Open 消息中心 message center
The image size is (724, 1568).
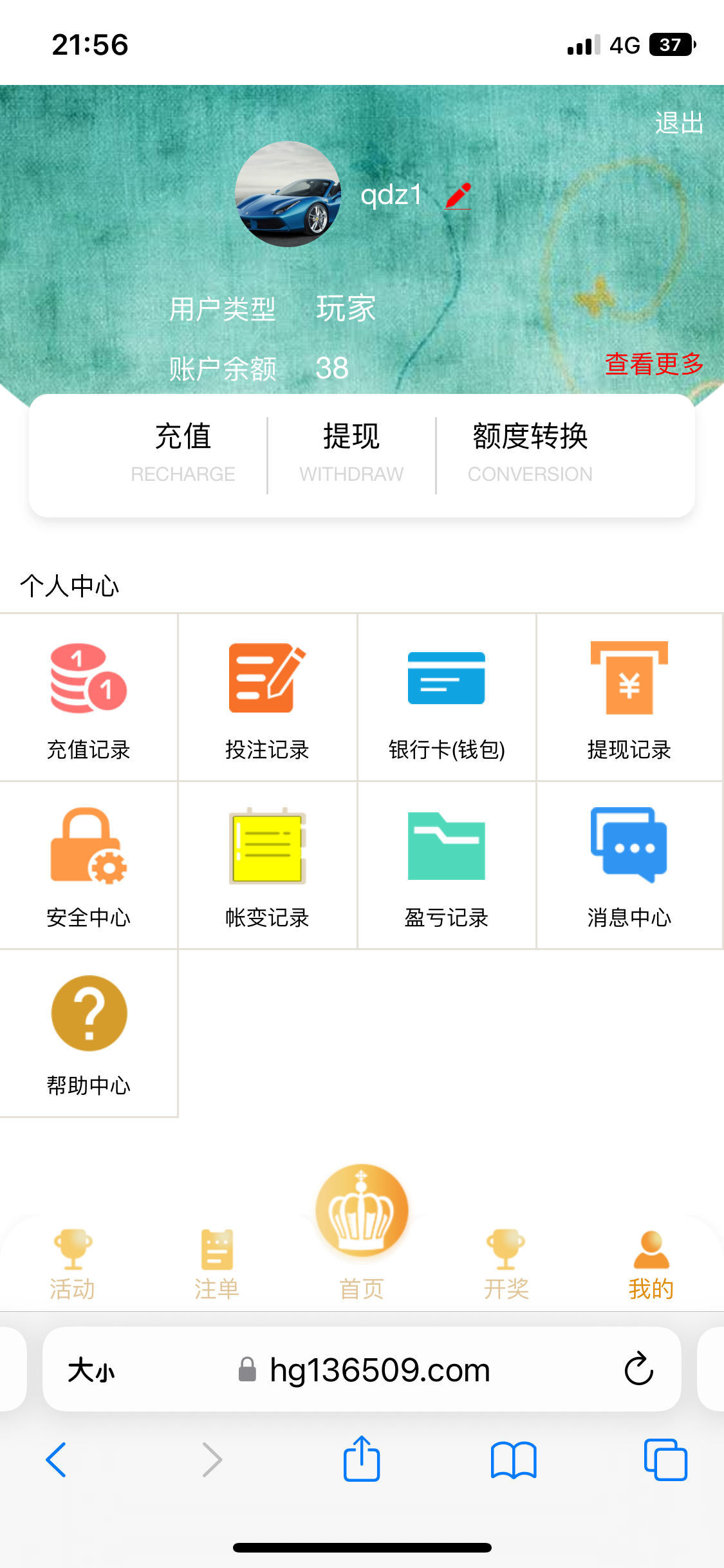pyautogui.click(x=629, y=866)
